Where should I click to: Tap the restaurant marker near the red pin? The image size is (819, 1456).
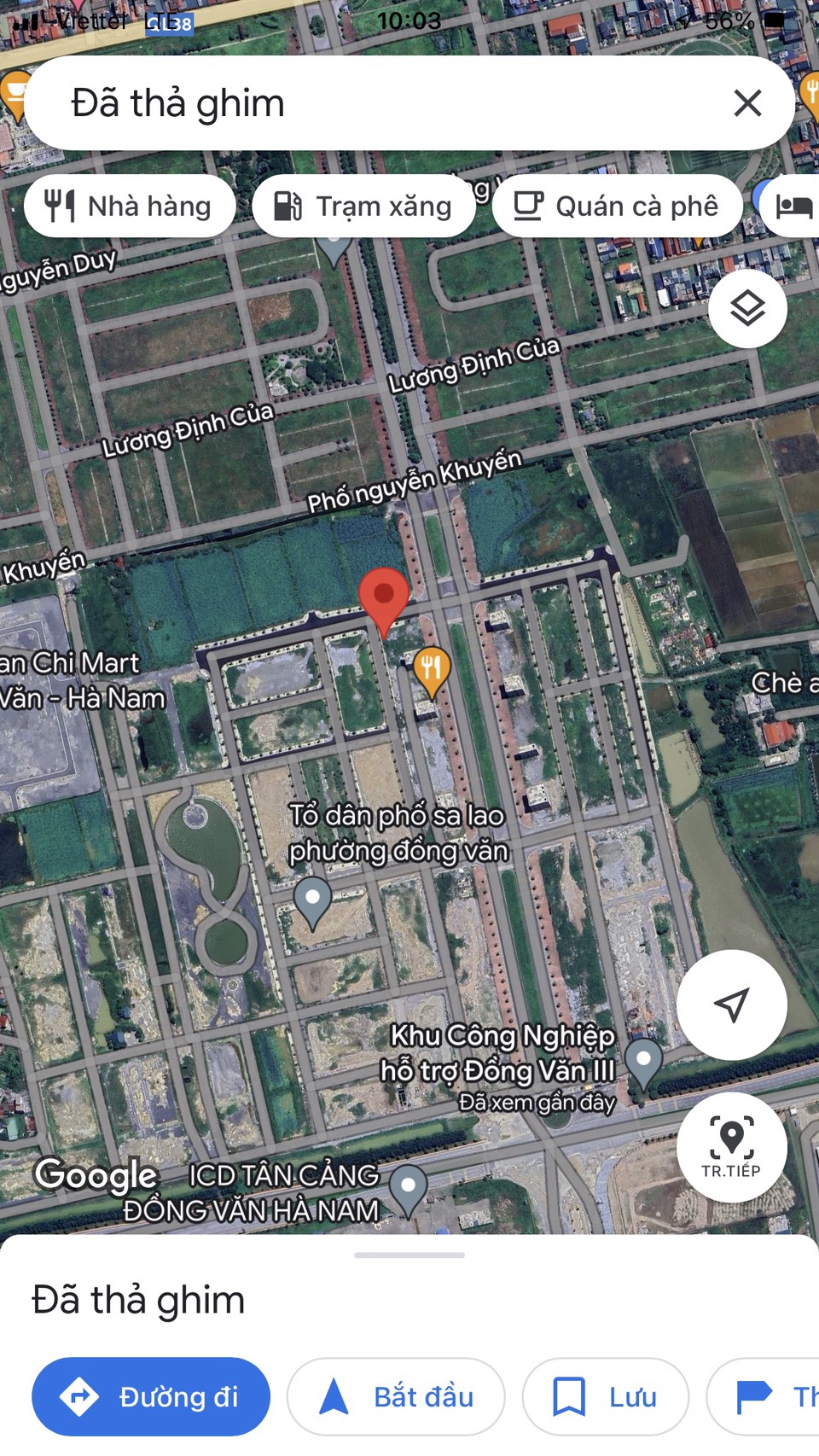coord(432,668)
